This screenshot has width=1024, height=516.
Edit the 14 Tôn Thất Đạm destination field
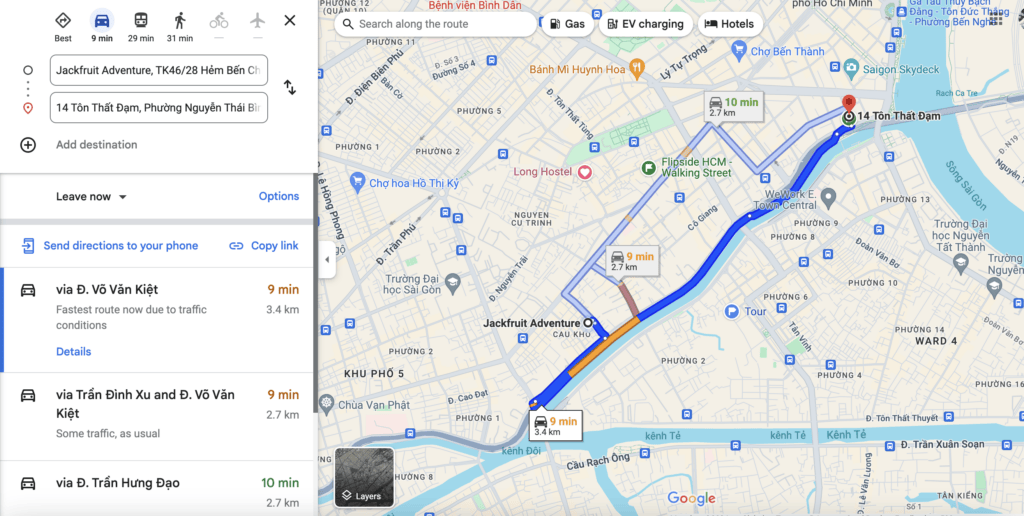coord(158,107)
